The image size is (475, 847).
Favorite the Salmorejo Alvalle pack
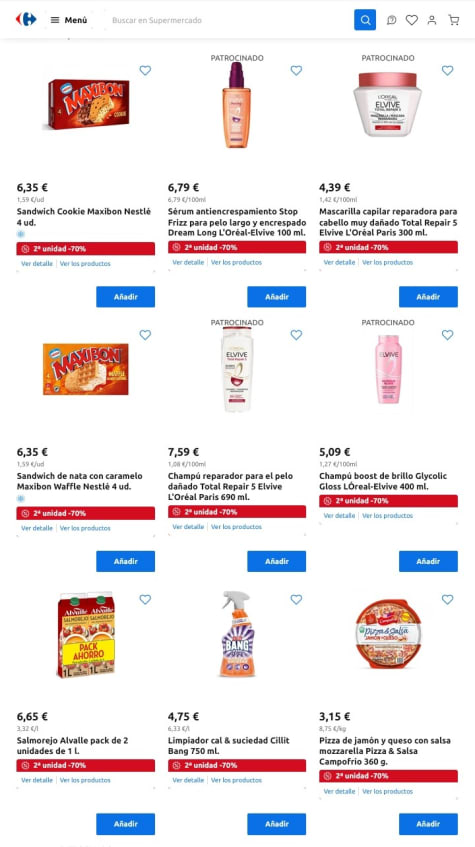pyautogui.click(x=145, y=600)
